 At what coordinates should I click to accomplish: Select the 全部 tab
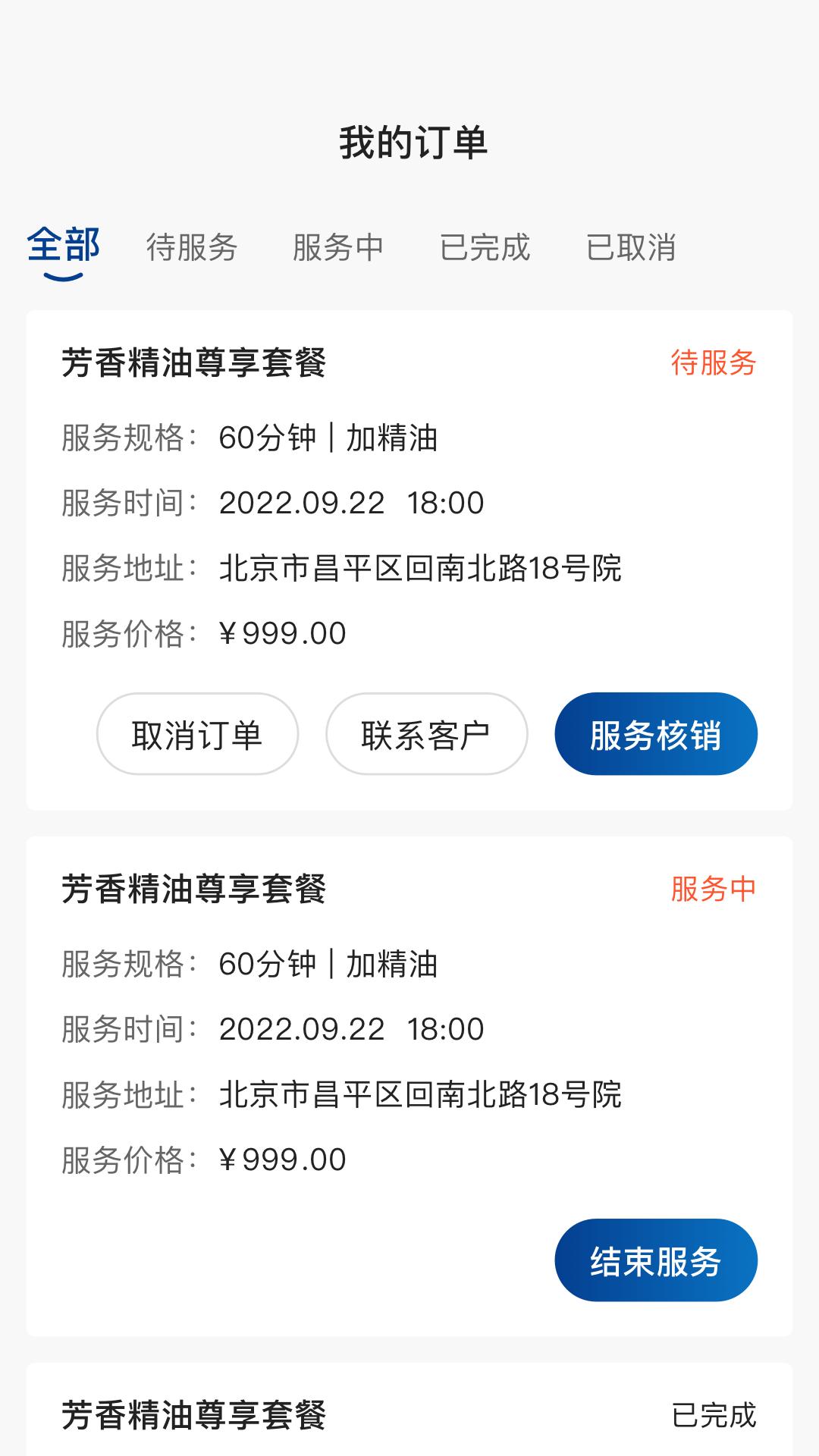coord(64,244)
